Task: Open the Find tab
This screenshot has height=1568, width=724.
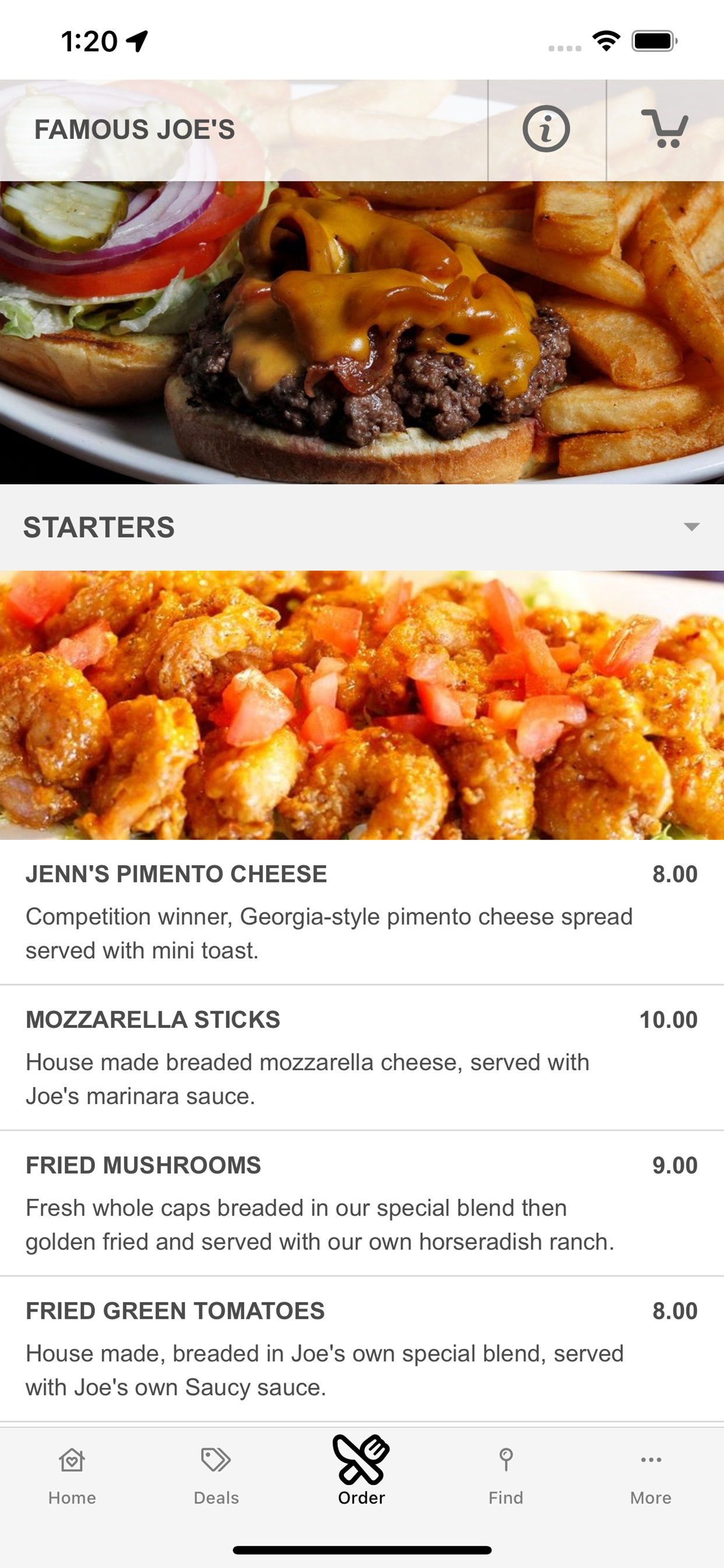Action: 506,1475
